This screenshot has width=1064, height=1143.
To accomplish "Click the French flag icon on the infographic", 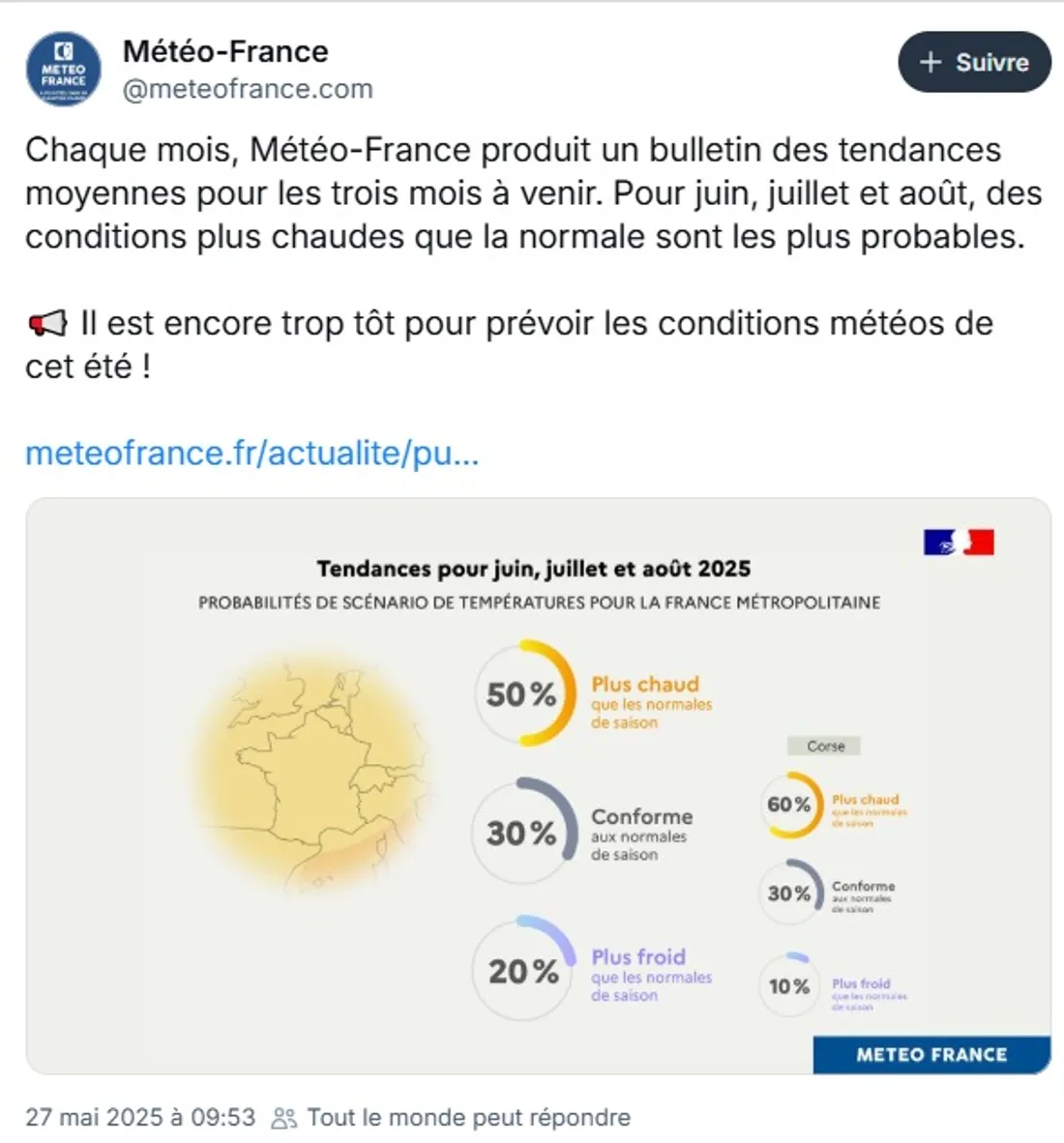I will click(957, 542).
